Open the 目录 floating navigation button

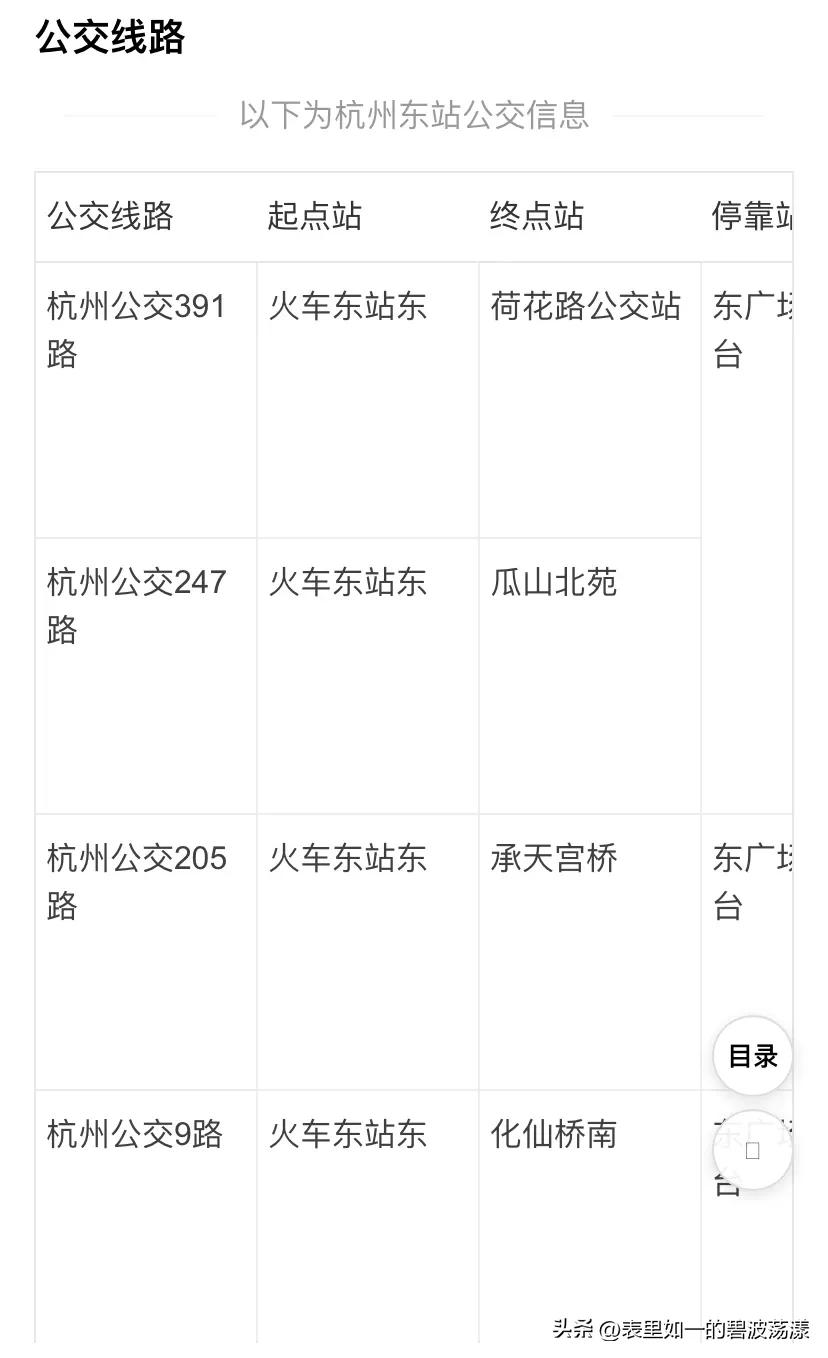752,1055
